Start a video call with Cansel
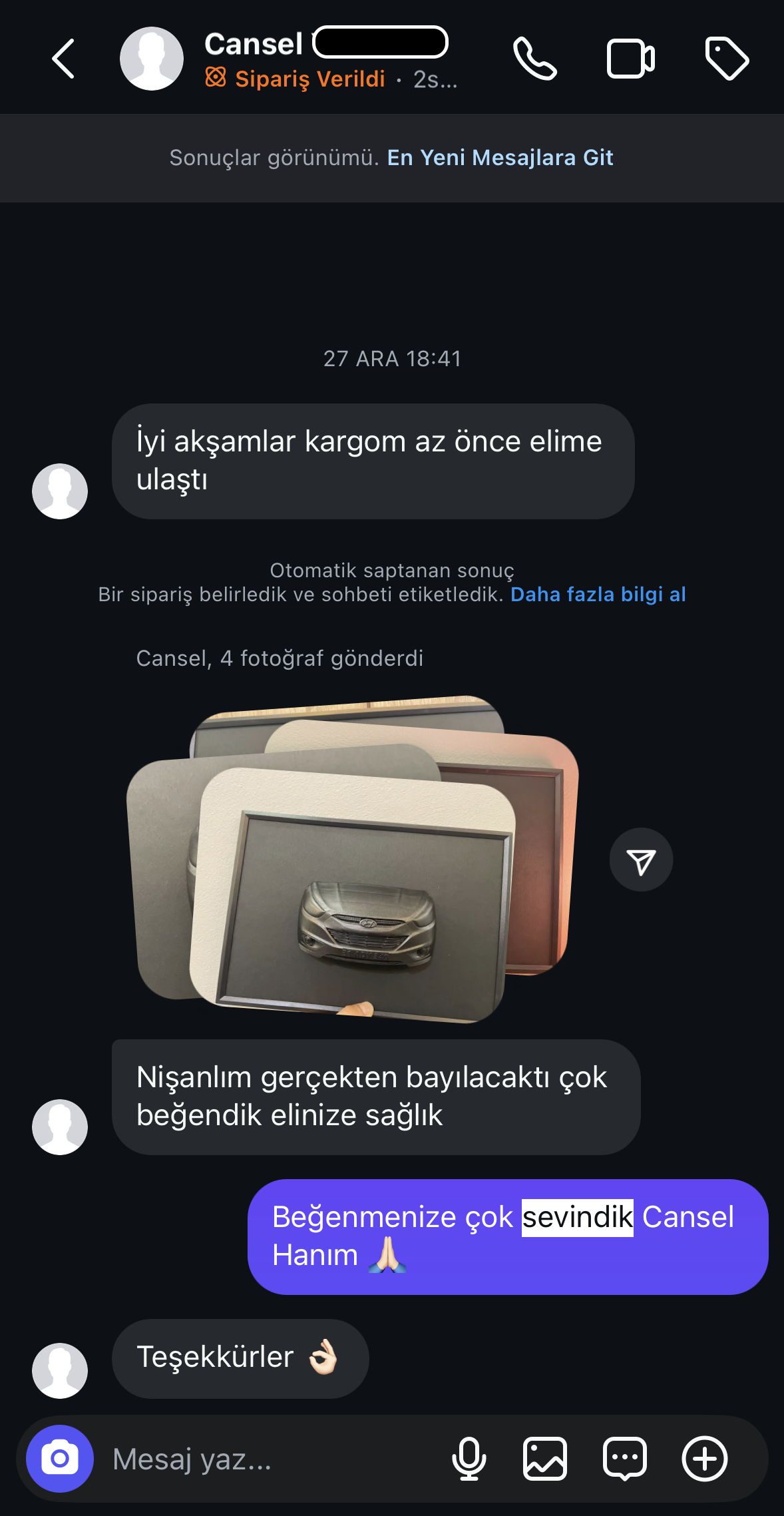The height and width of the screenshot is (1516, 784). [630, 59]
